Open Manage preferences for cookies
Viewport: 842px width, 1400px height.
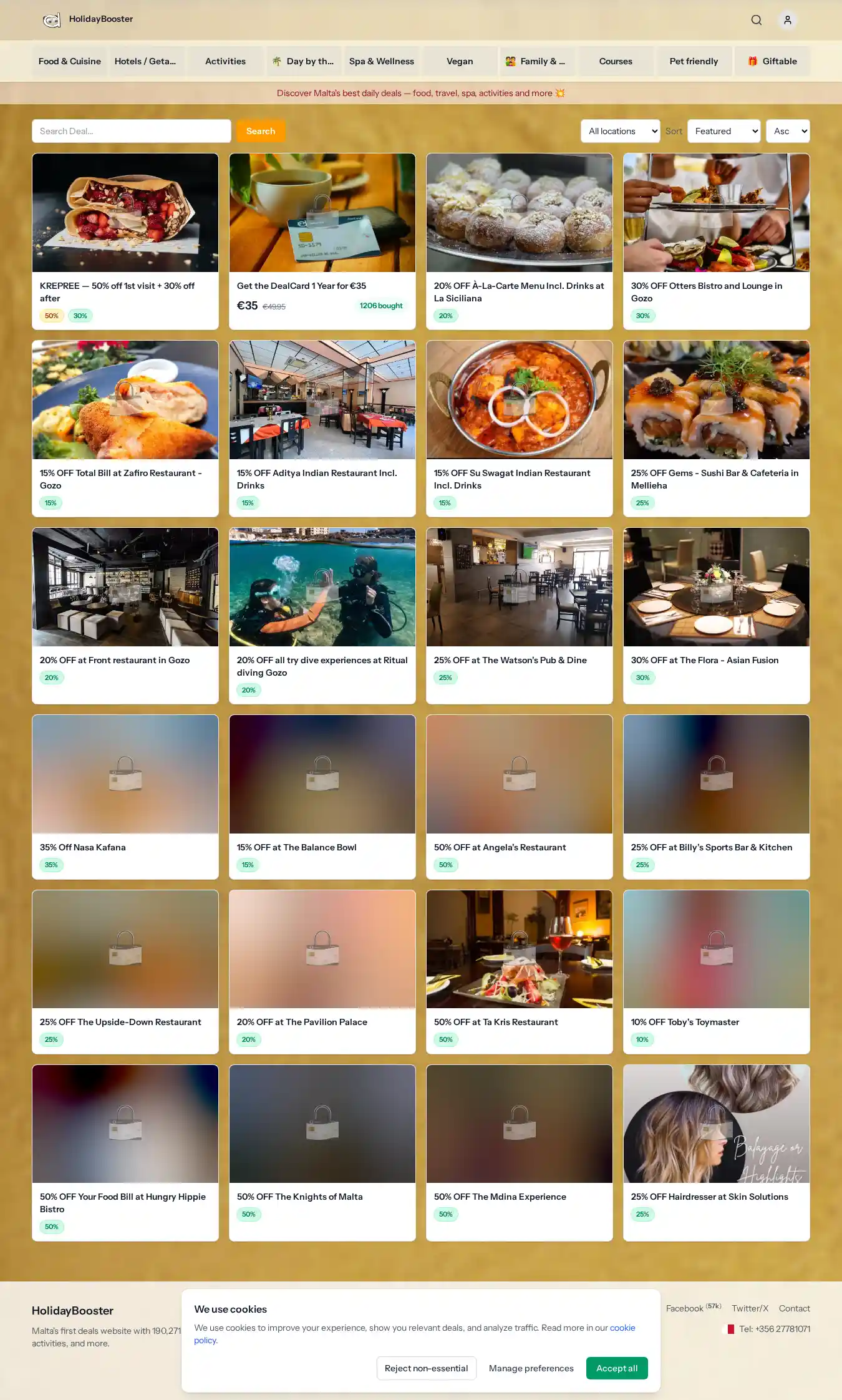tap(531, 1368)
